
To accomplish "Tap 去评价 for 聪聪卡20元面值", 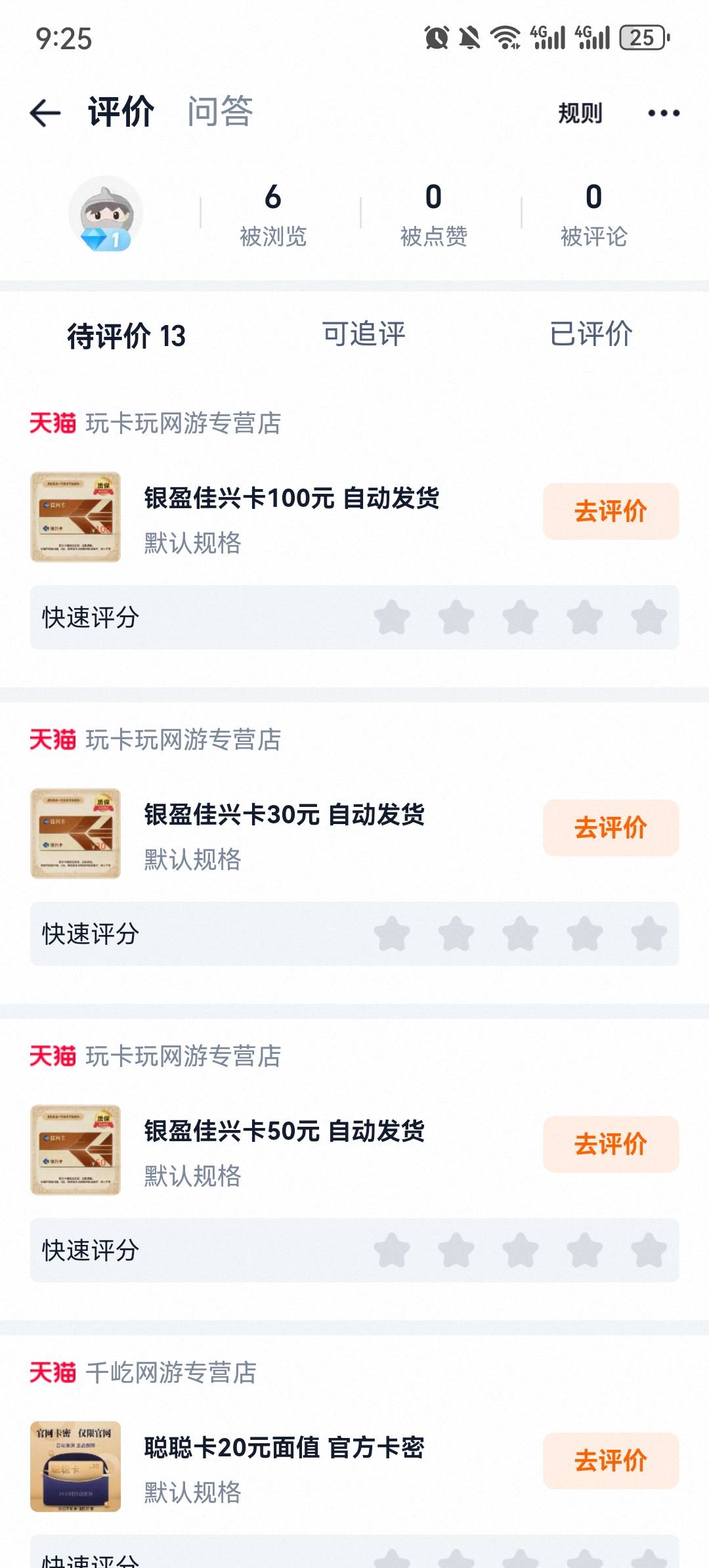I will pyautogui.click(x=611, y=1461).
